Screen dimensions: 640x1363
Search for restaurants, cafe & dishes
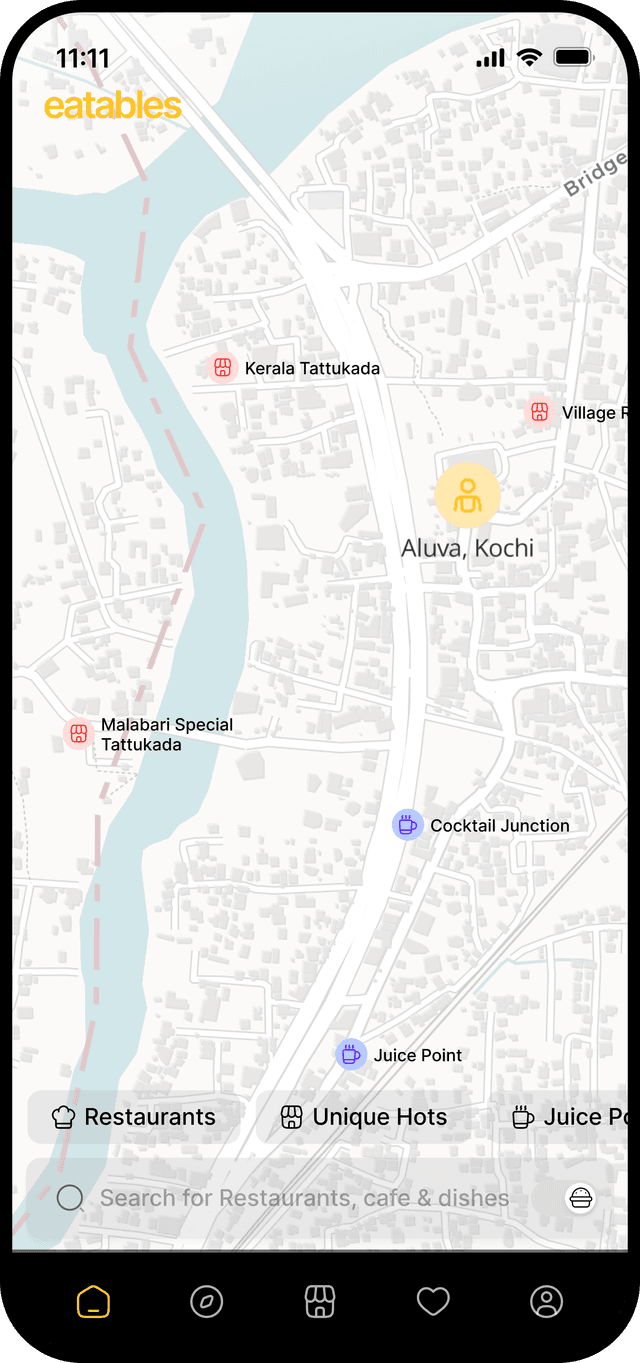(x=304, y=1198)
